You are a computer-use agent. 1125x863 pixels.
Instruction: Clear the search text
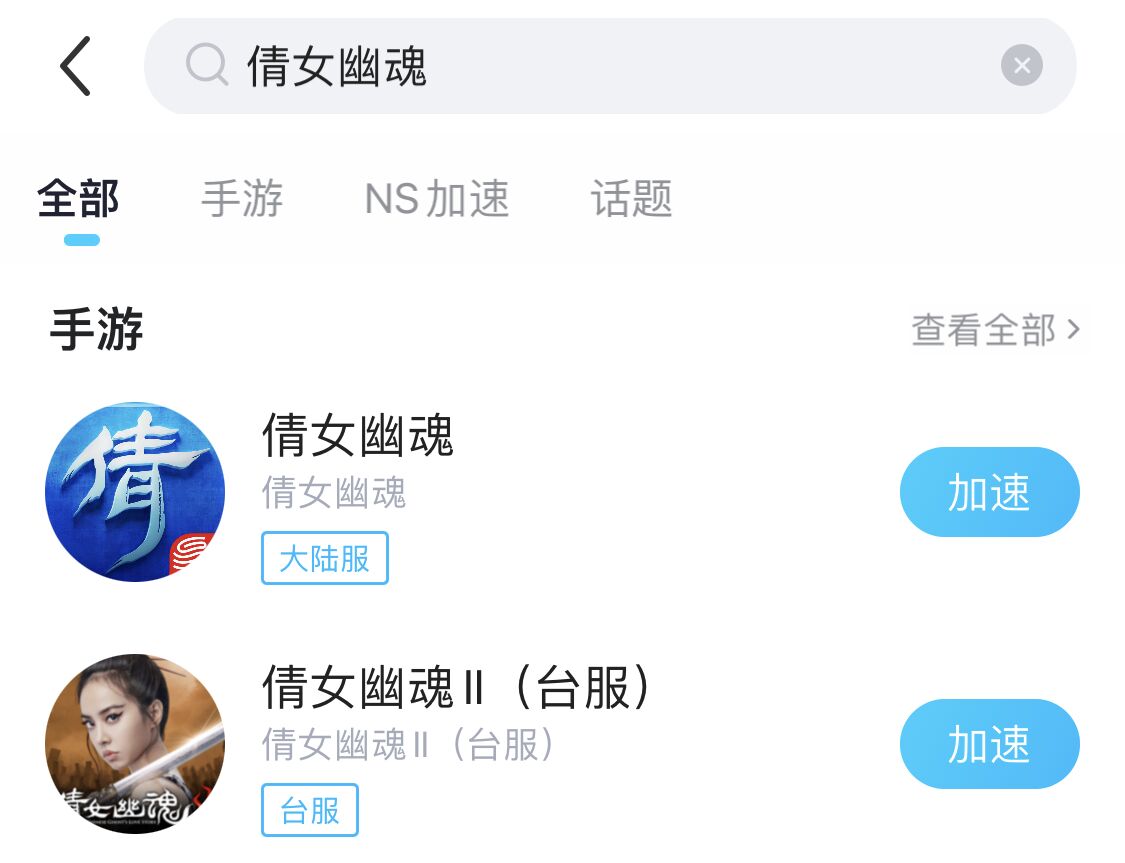tap(1021, 66)
